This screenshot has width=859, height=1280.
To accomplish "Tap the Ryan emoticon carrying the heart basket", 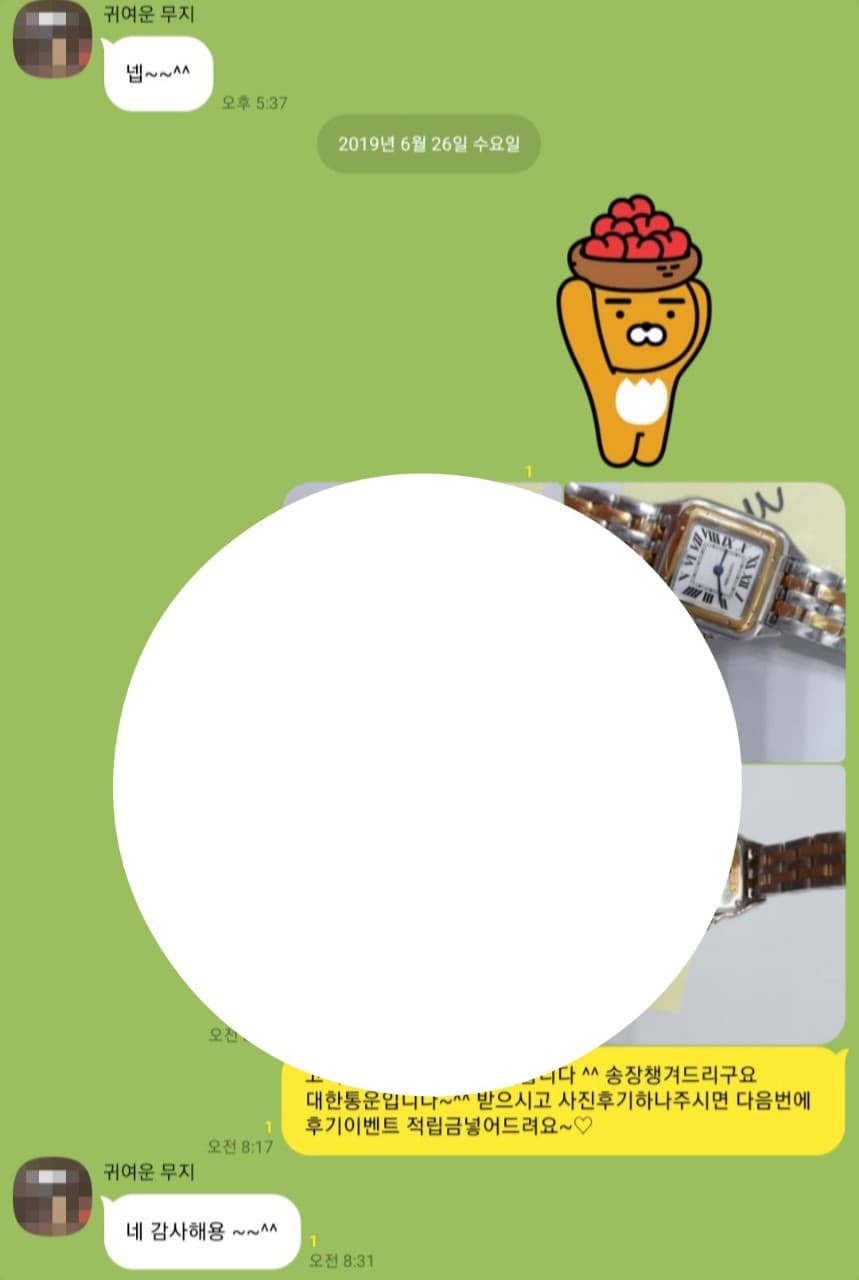I will click(633, 330).
